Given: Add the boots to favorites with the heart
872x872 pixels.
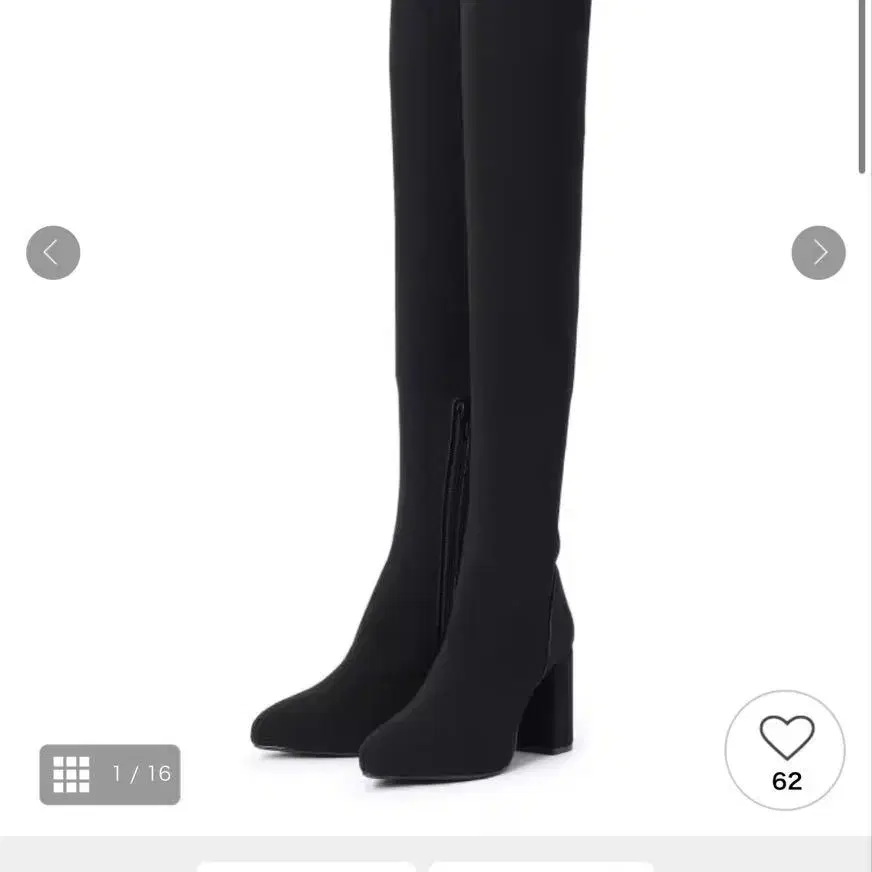Looking at the screenshot, I should click(785, 750).
